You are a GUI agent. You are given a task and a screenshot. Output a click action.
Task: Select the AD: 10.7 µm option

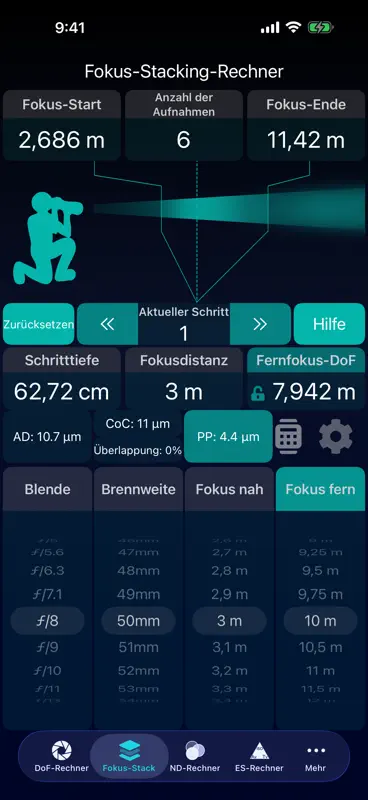click(x=47, y=437)
